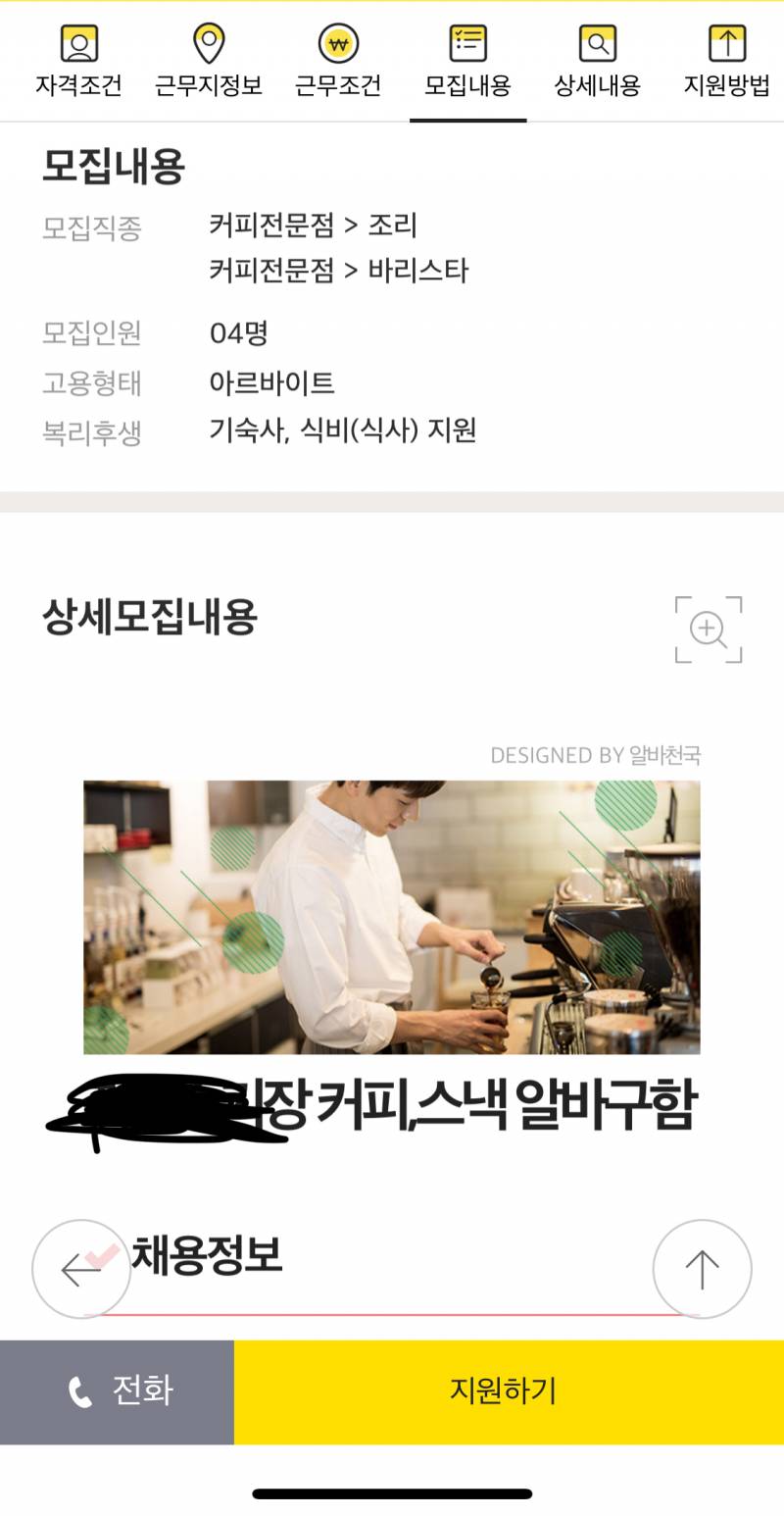
Task: Tap the home indicator bar at screen bottom
Action: pos(392,1492)
